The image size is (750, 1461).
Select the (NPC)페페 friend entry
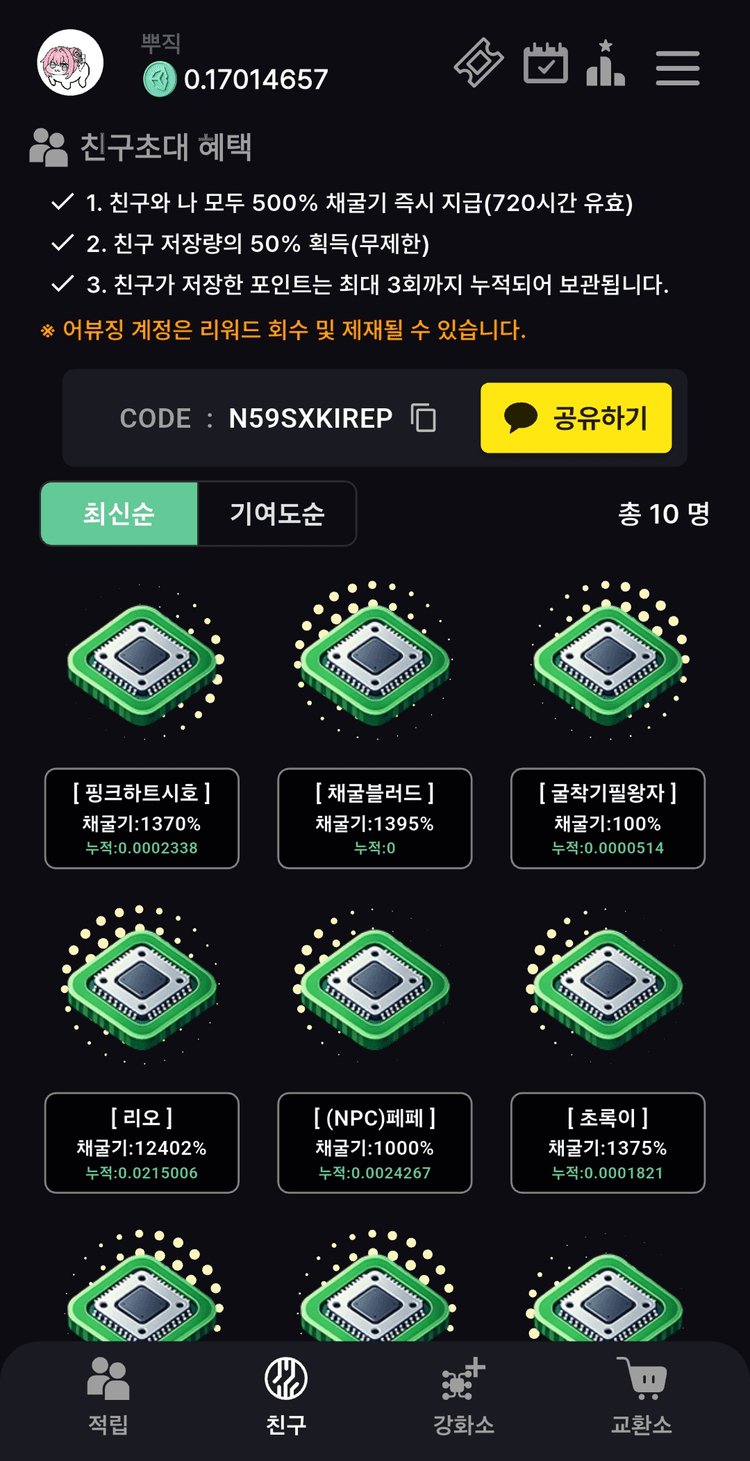373,1142
